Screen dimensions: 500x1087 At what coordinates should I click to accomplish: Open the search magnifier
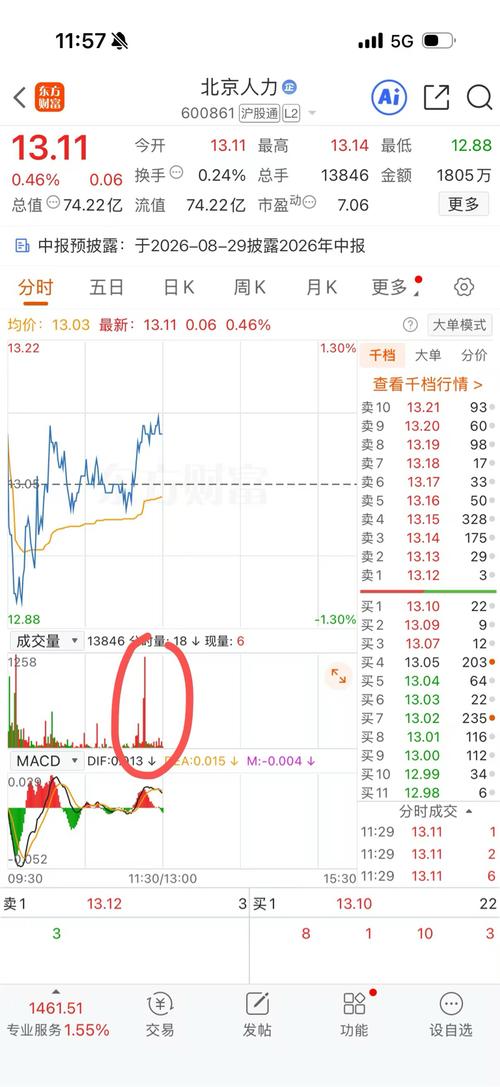click(x=479, y=97)
